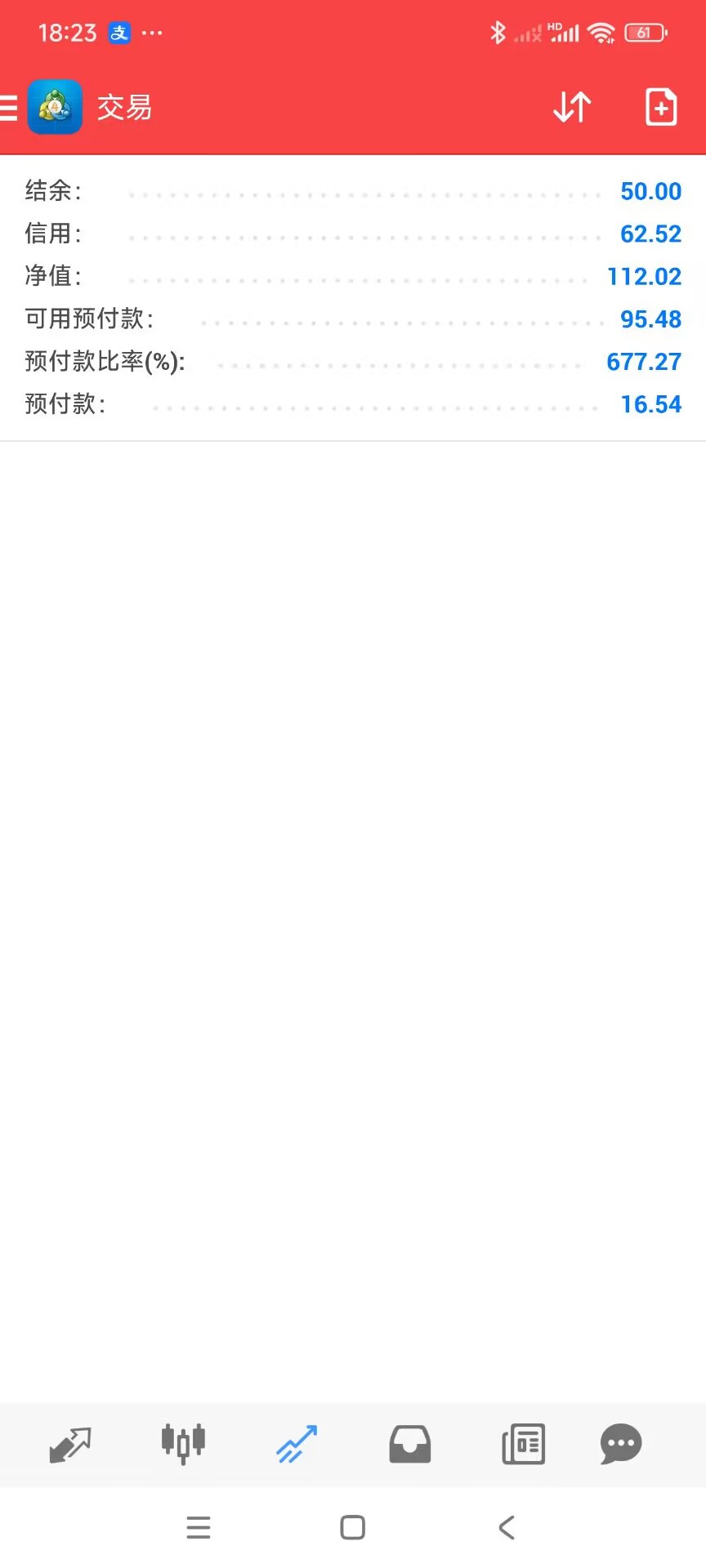Switch to the Quotes tab
Viewport: 706px width, 1568px height.
click(70, 1445)
